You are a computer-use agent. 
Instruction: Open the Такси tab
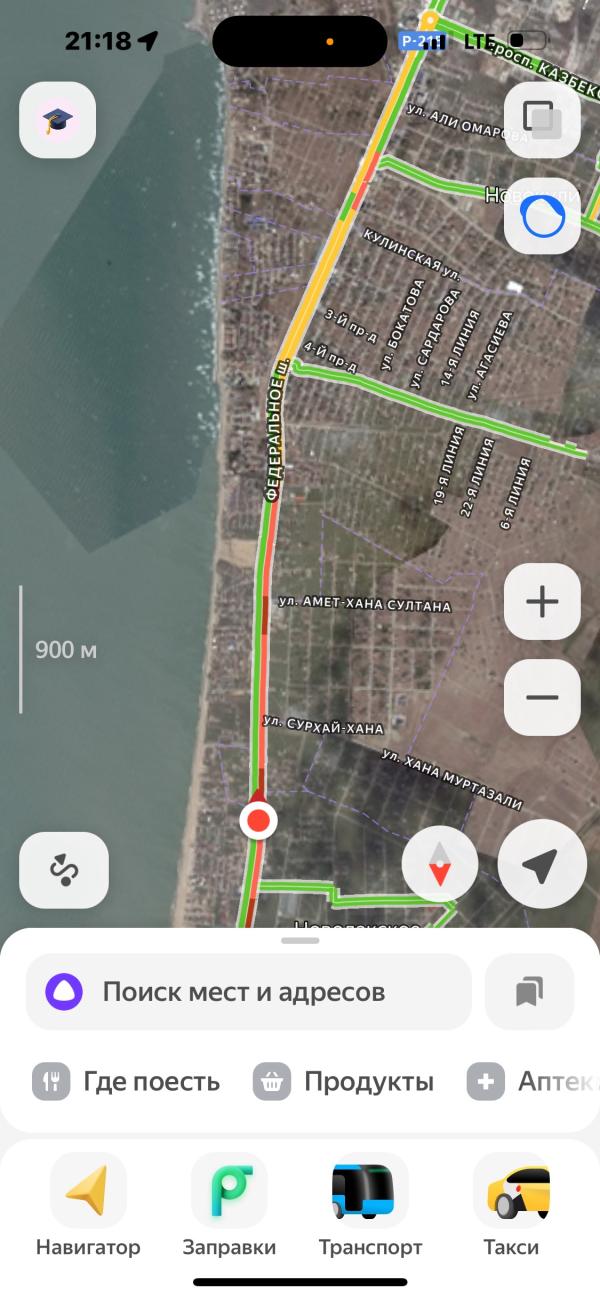pyautogui.click(x=511, y=1205)
